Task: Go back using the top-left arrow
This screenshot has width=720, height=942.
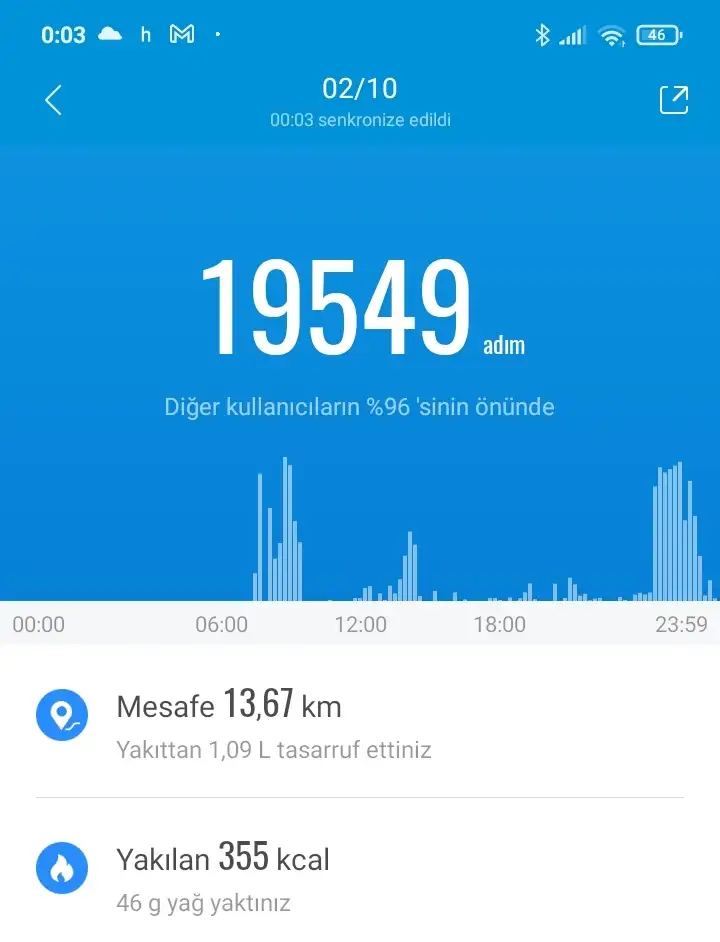Action: coord(54,100)
